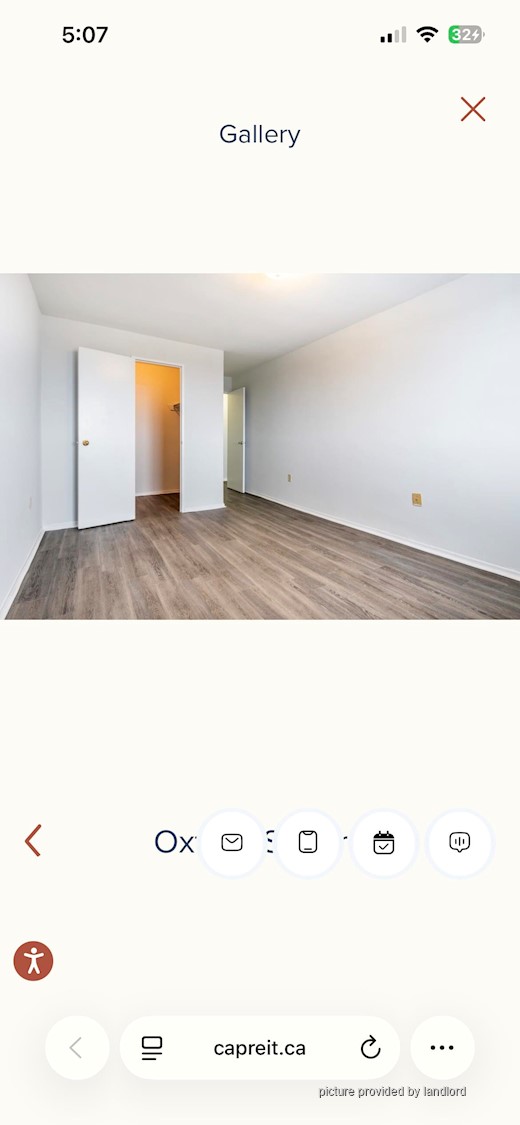520x1125 pixels.
Task: Send an email inquiry via envelope icon
Action: click(232, 842)
